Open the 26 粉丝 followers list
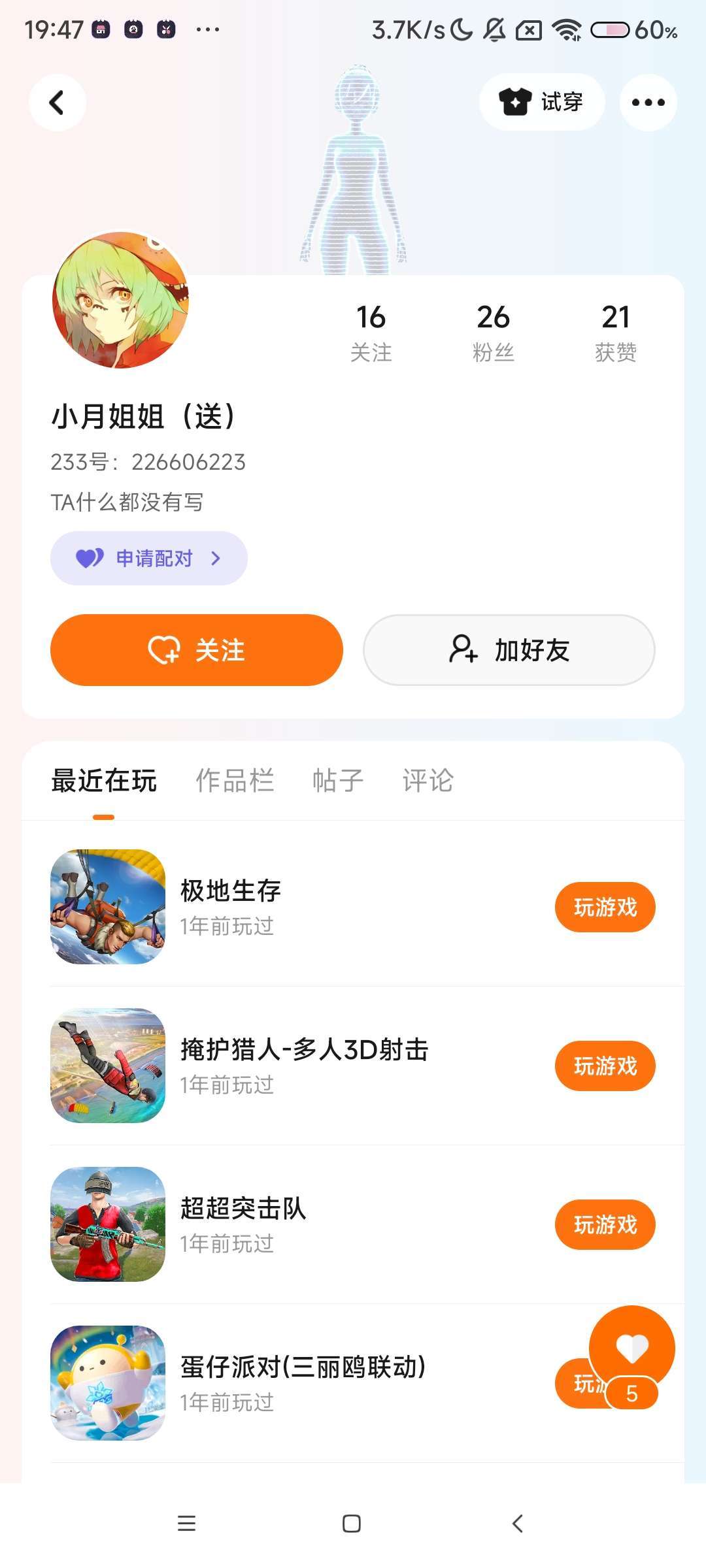This screenshot has height=1568, width=706. pos(493,332)
